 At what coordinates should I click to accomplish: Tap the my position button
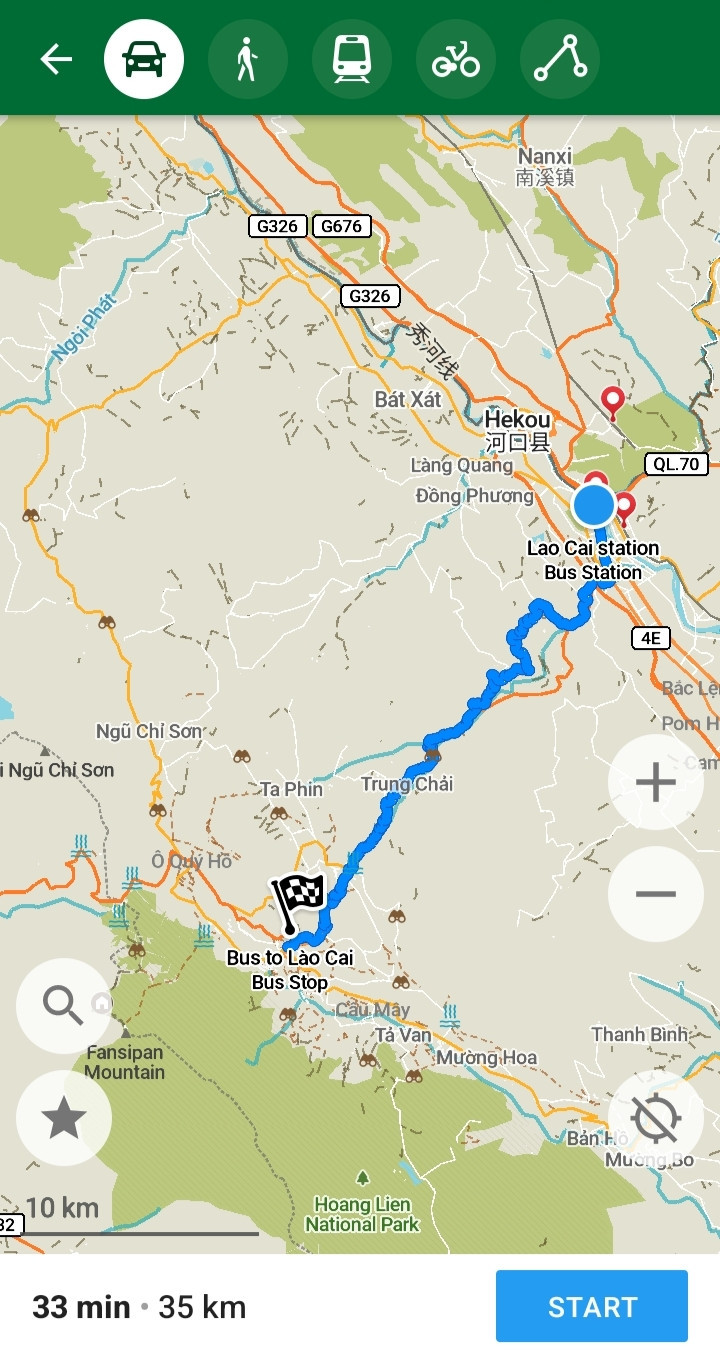pyautogui.click(x=656, y=1118)
